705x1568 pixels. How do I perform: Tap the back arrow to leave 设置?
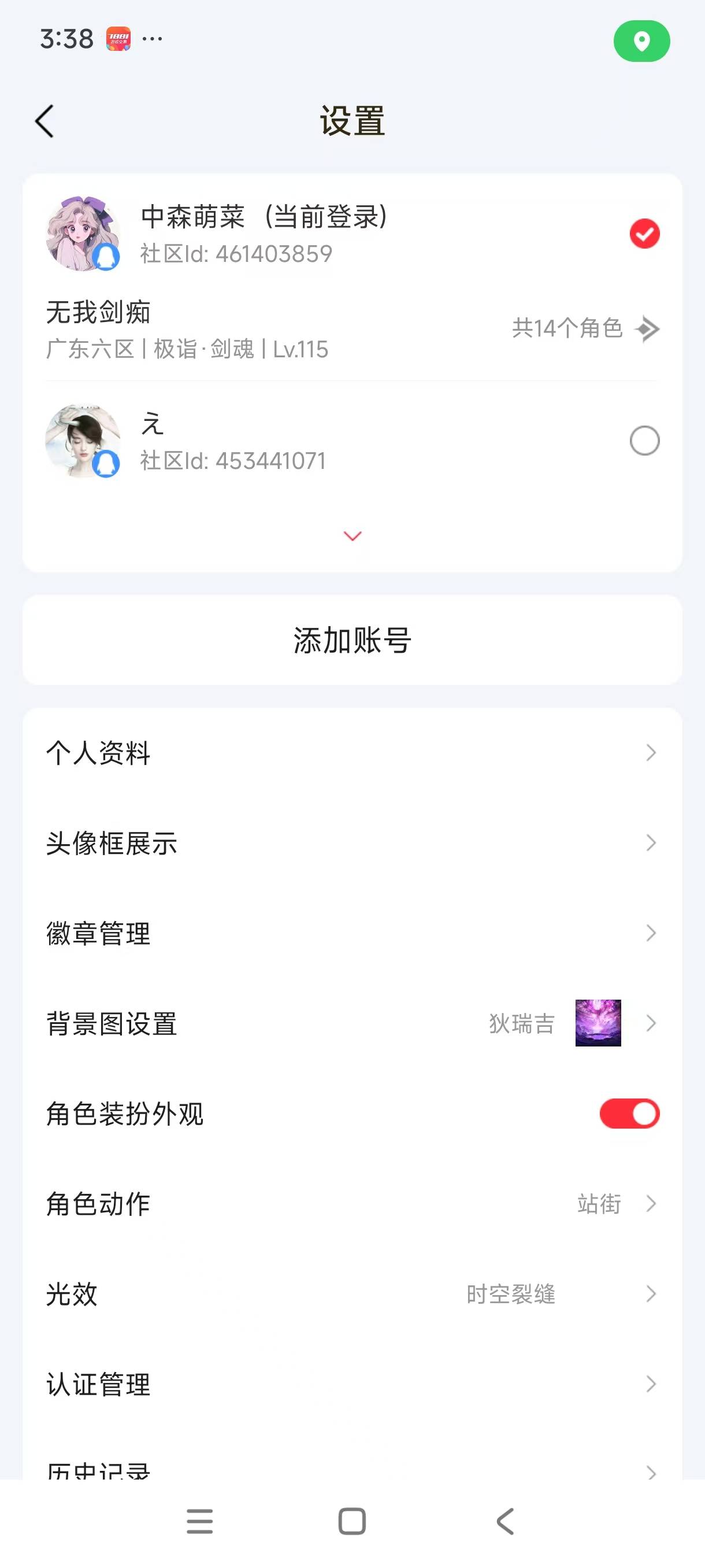pos(43,121)
